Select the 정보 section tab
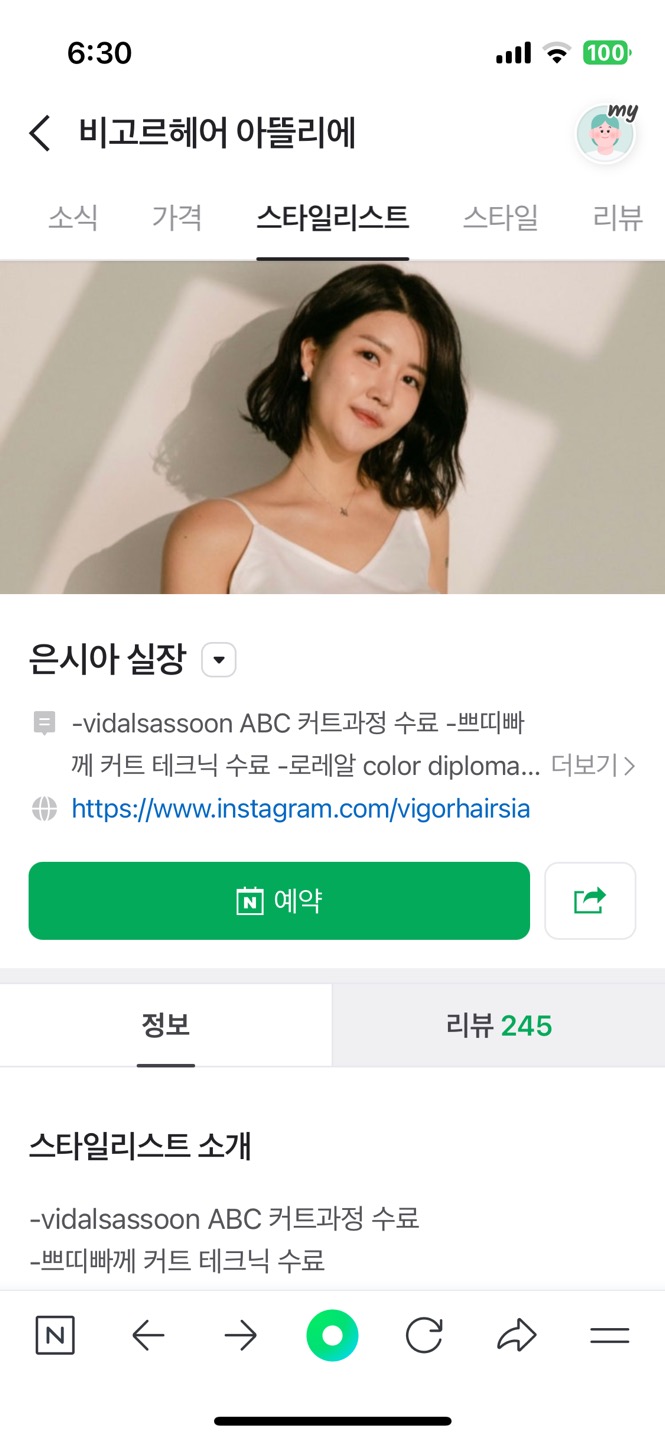 166,1025
